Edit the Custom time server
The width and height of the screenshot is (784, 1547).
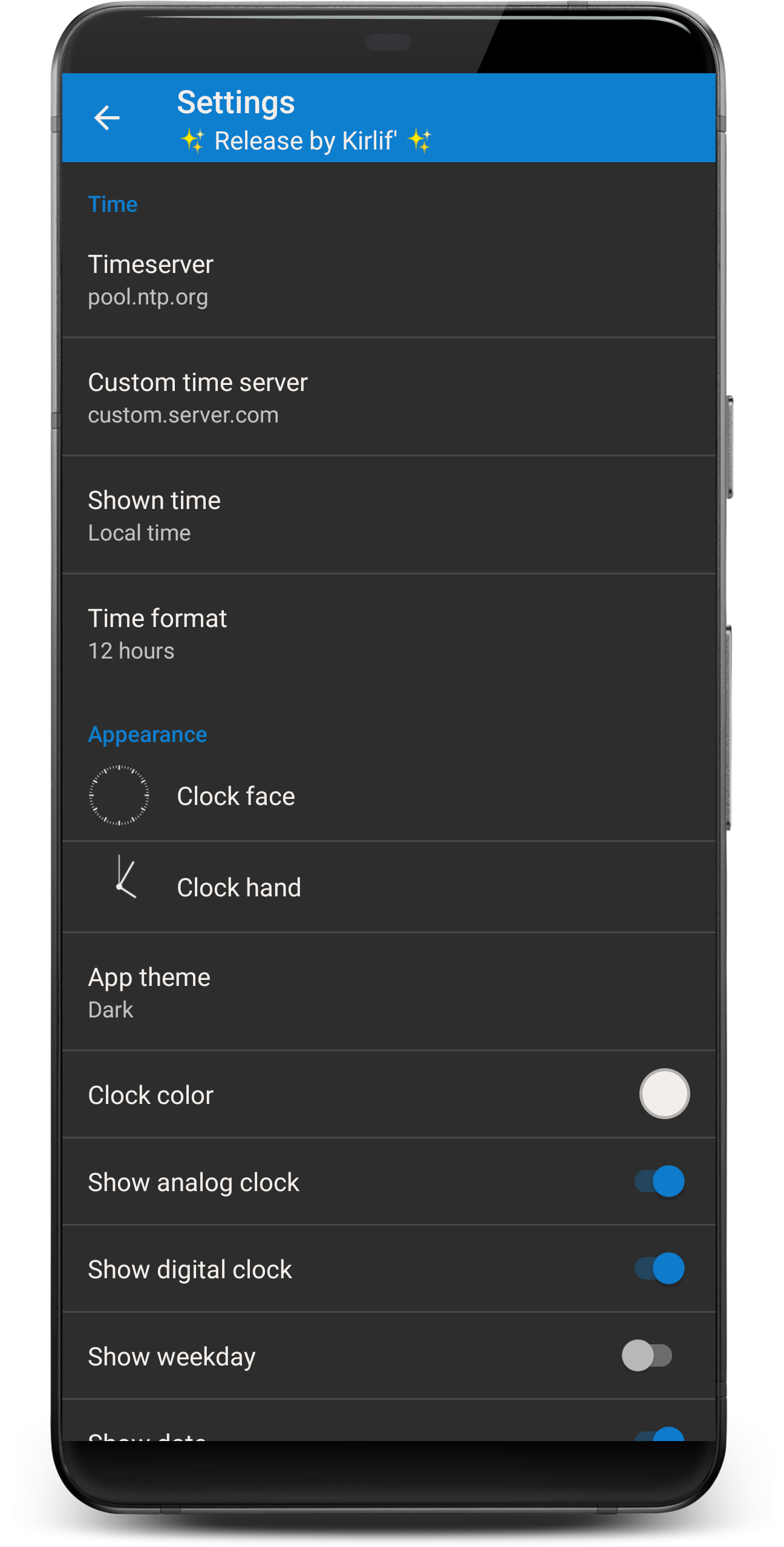point(388,397)
